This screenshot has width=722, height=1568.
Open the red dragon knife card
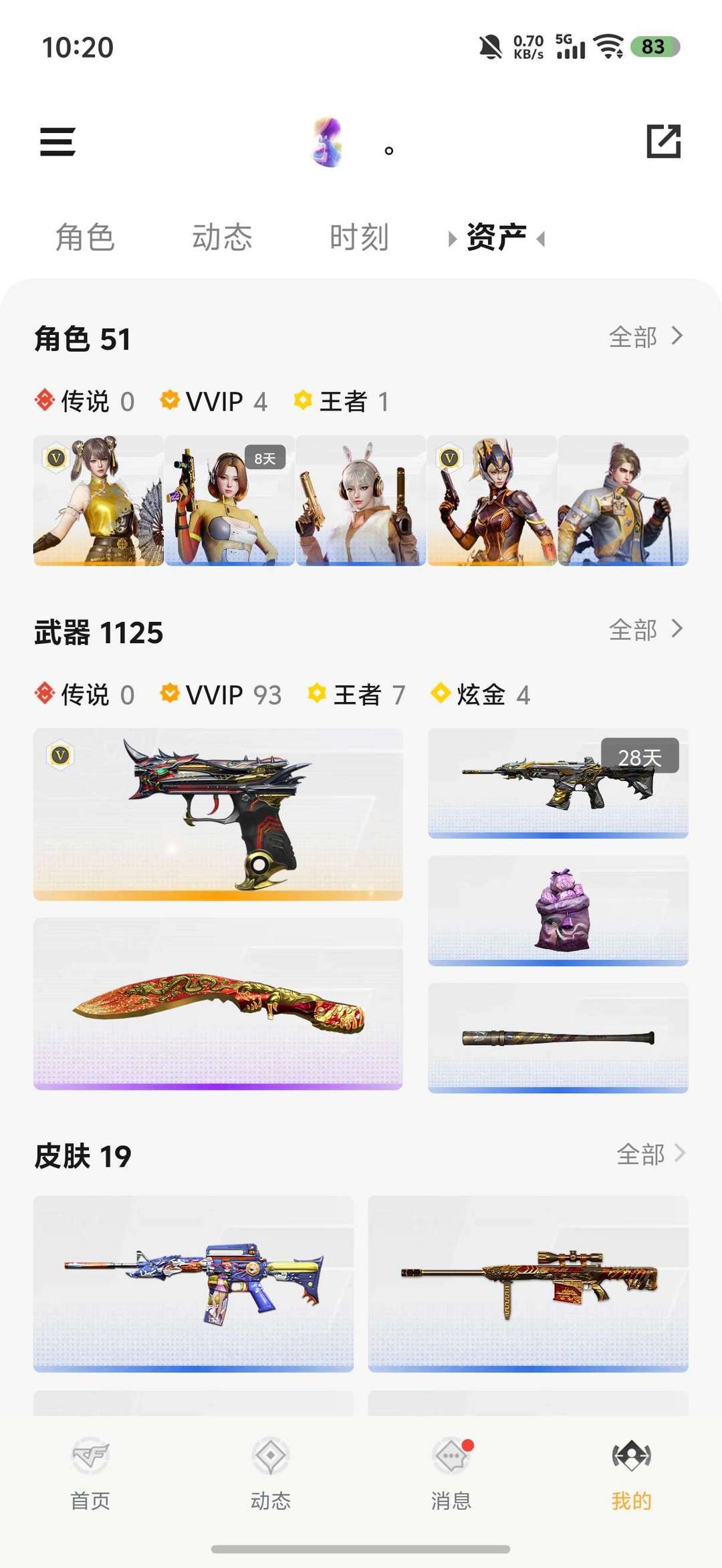(x=218, y=1003)
